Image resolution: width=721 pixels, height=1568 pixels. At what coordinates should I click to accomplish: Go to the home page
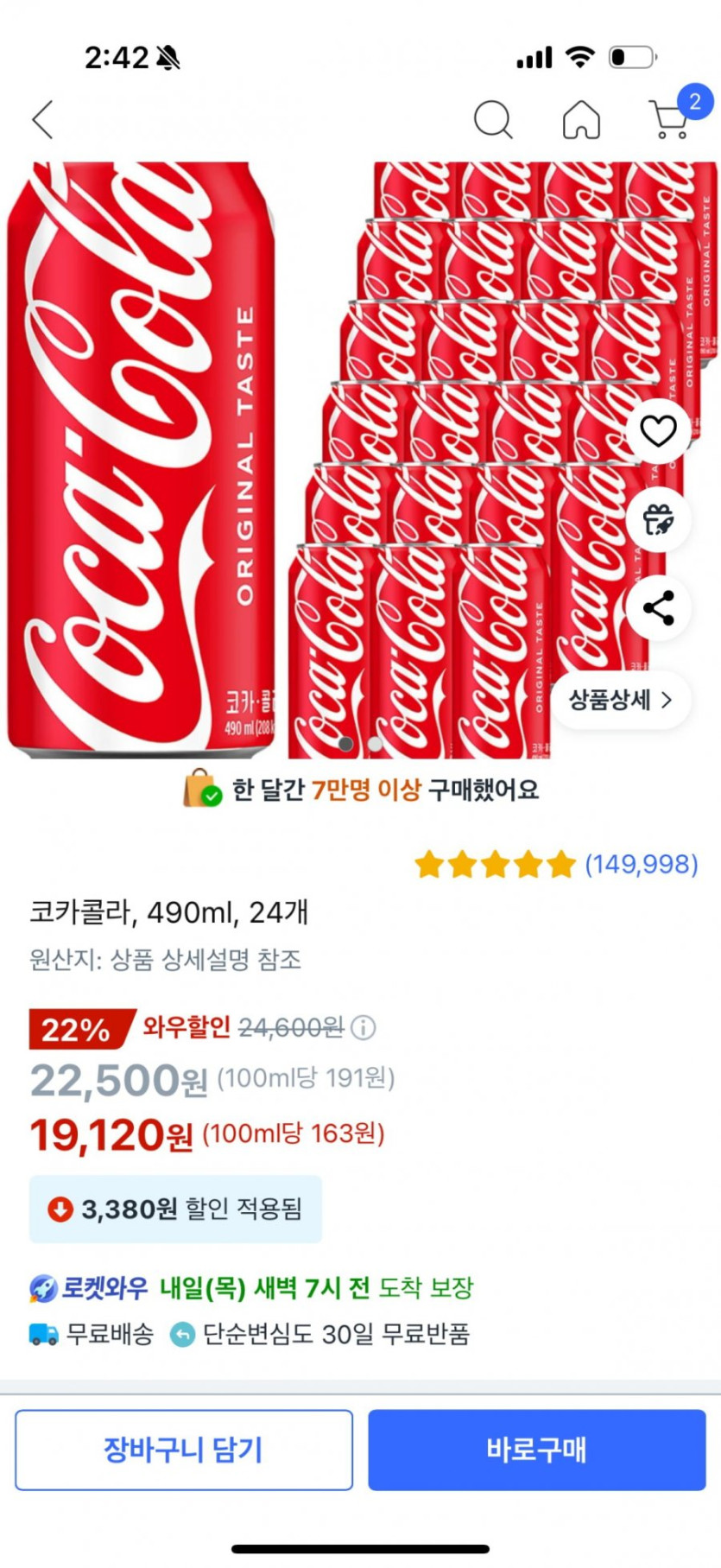tap(581, 119)
